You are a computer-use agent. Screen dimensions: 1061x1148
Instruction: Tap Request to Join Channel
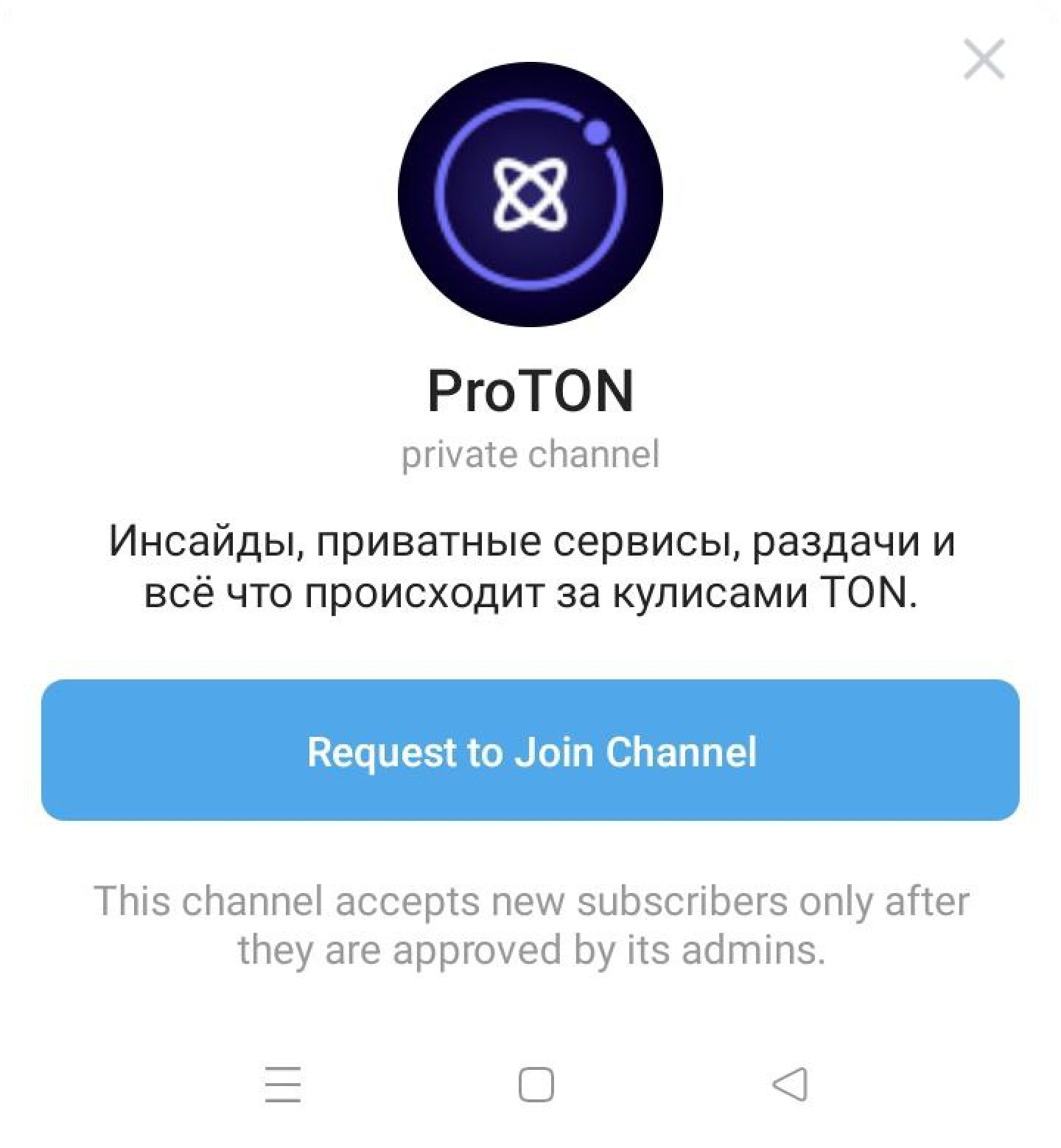pos(530,750)
